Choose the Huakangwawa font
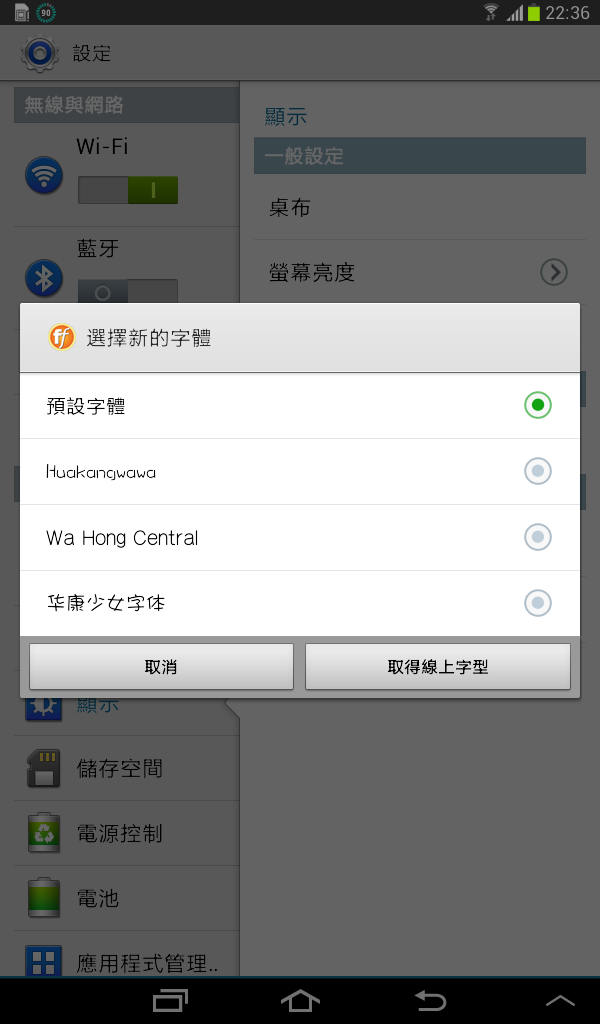 point(300,472)
